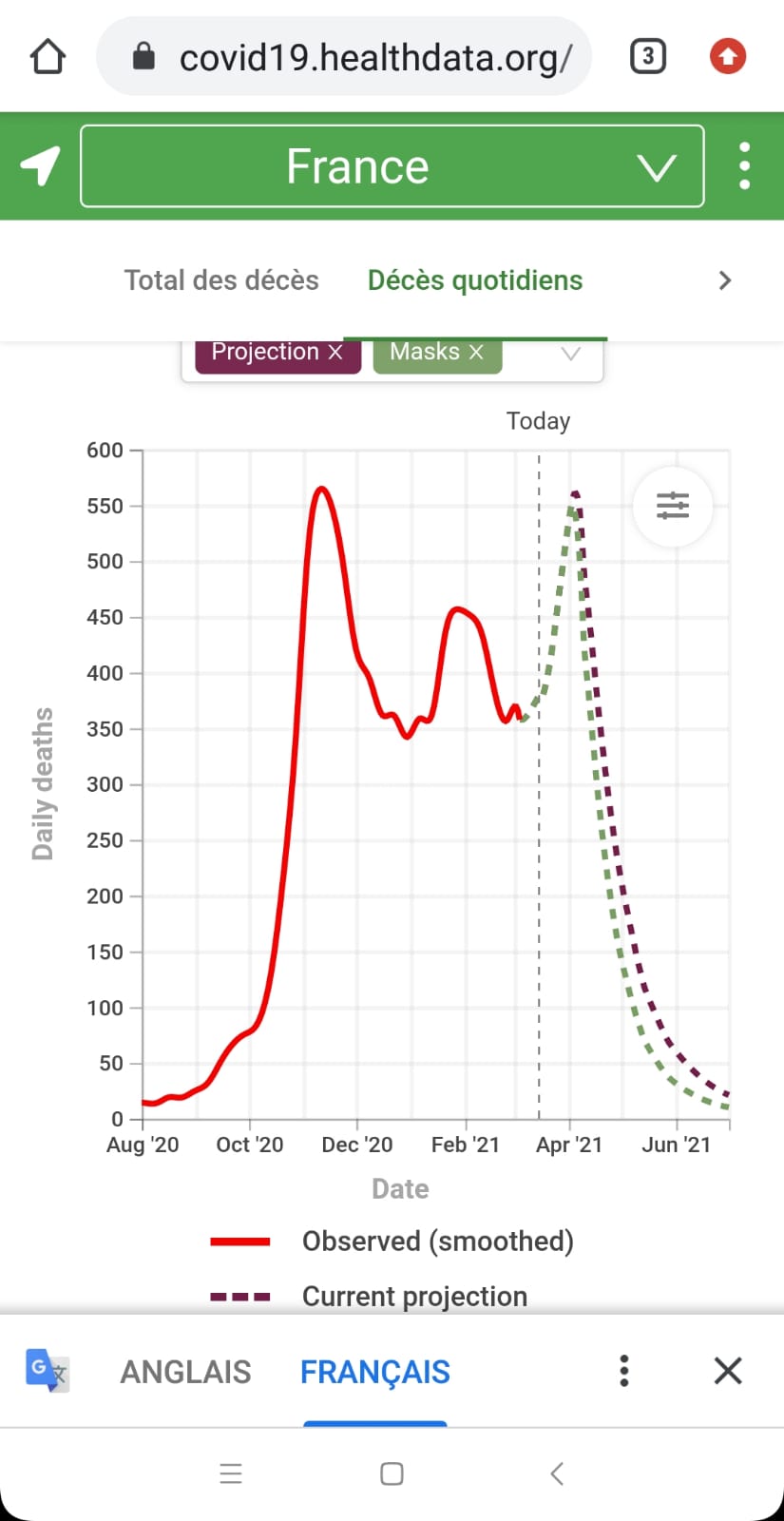Expand the scenario selection dropdown

(571, 355)
